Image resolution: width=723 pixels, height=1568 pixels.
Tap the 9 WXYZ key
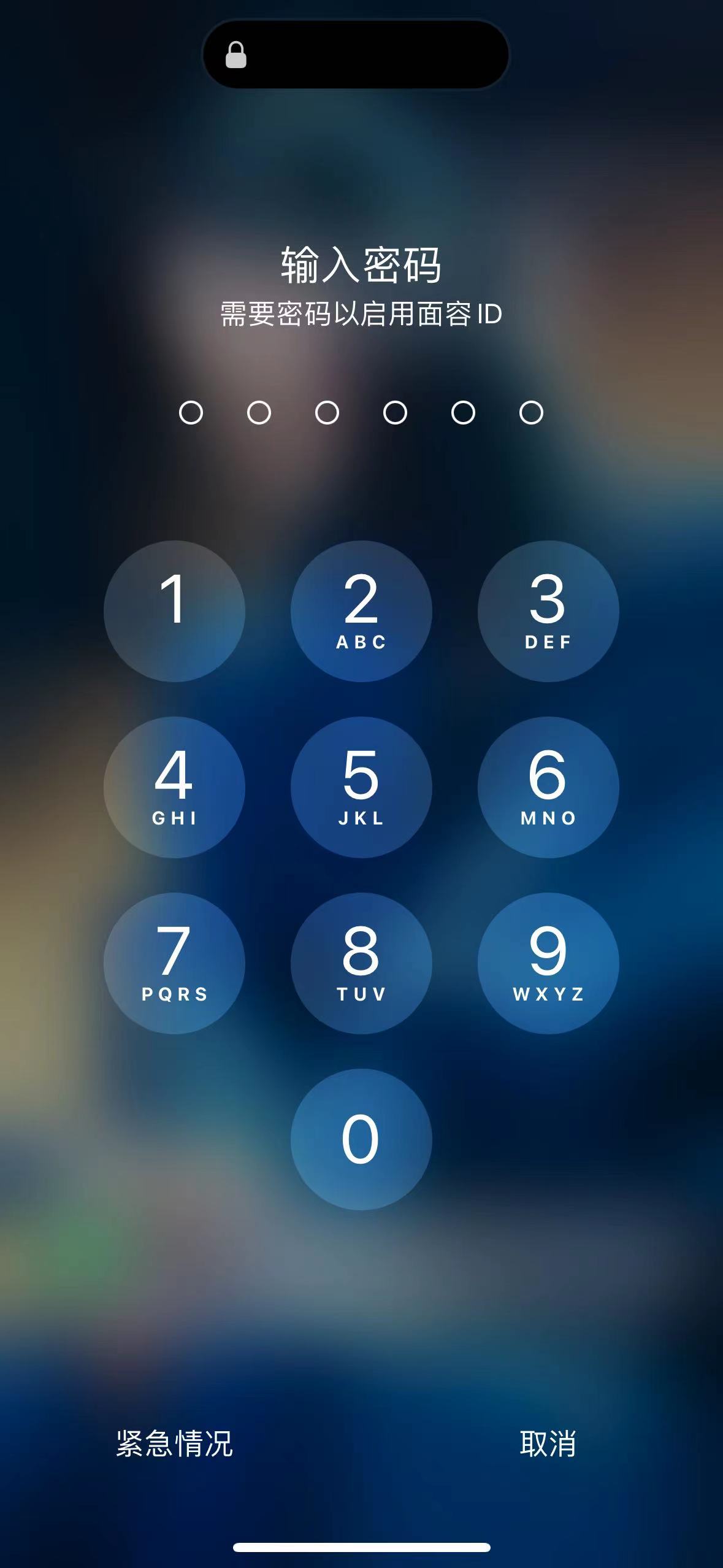548,963
